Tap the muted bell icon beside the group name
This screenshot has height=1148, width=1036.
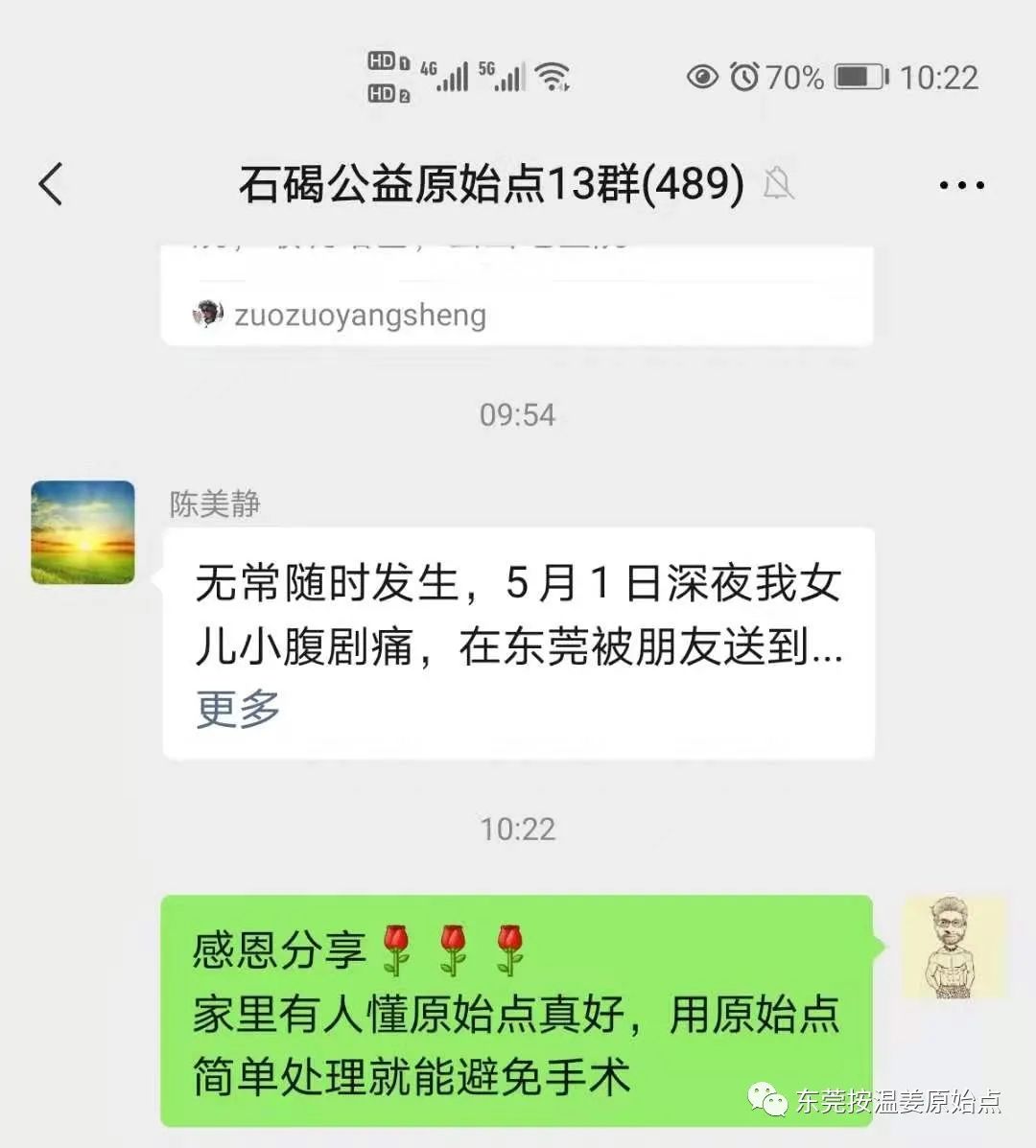pos(780,184)
